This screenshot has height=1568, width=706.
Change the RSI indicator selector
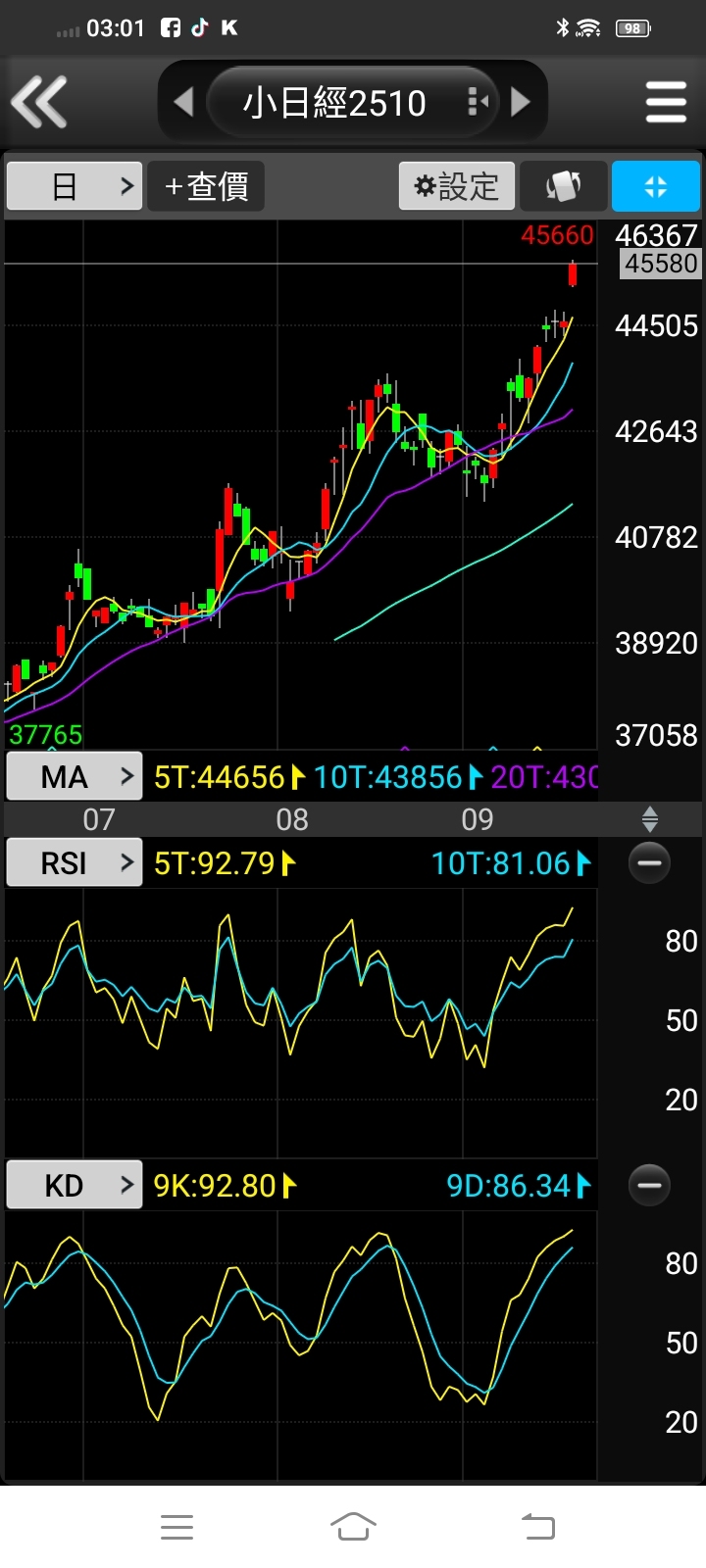[75, 863]
